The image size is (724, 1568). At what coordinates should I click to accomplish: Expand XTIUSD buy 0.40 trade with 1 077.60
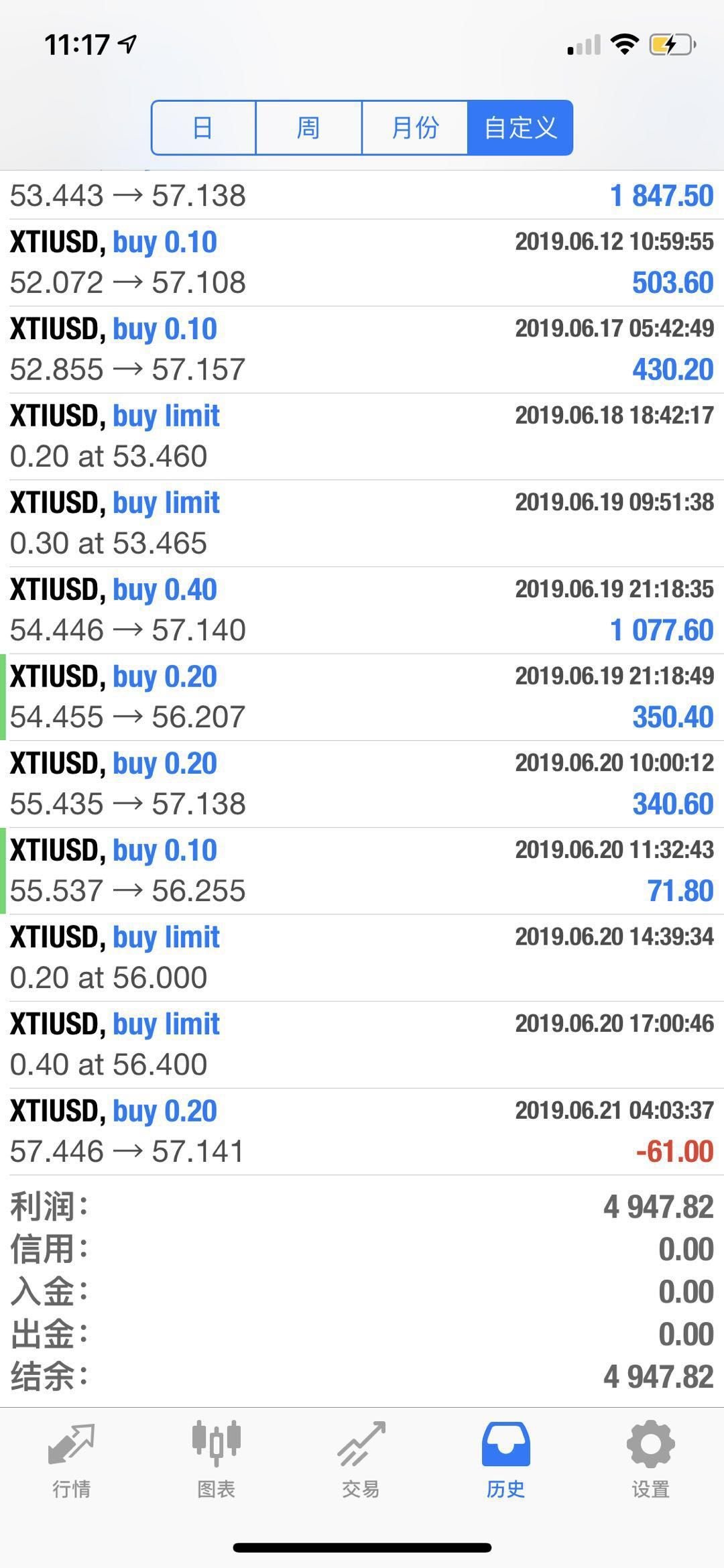(x=362, y=611)
